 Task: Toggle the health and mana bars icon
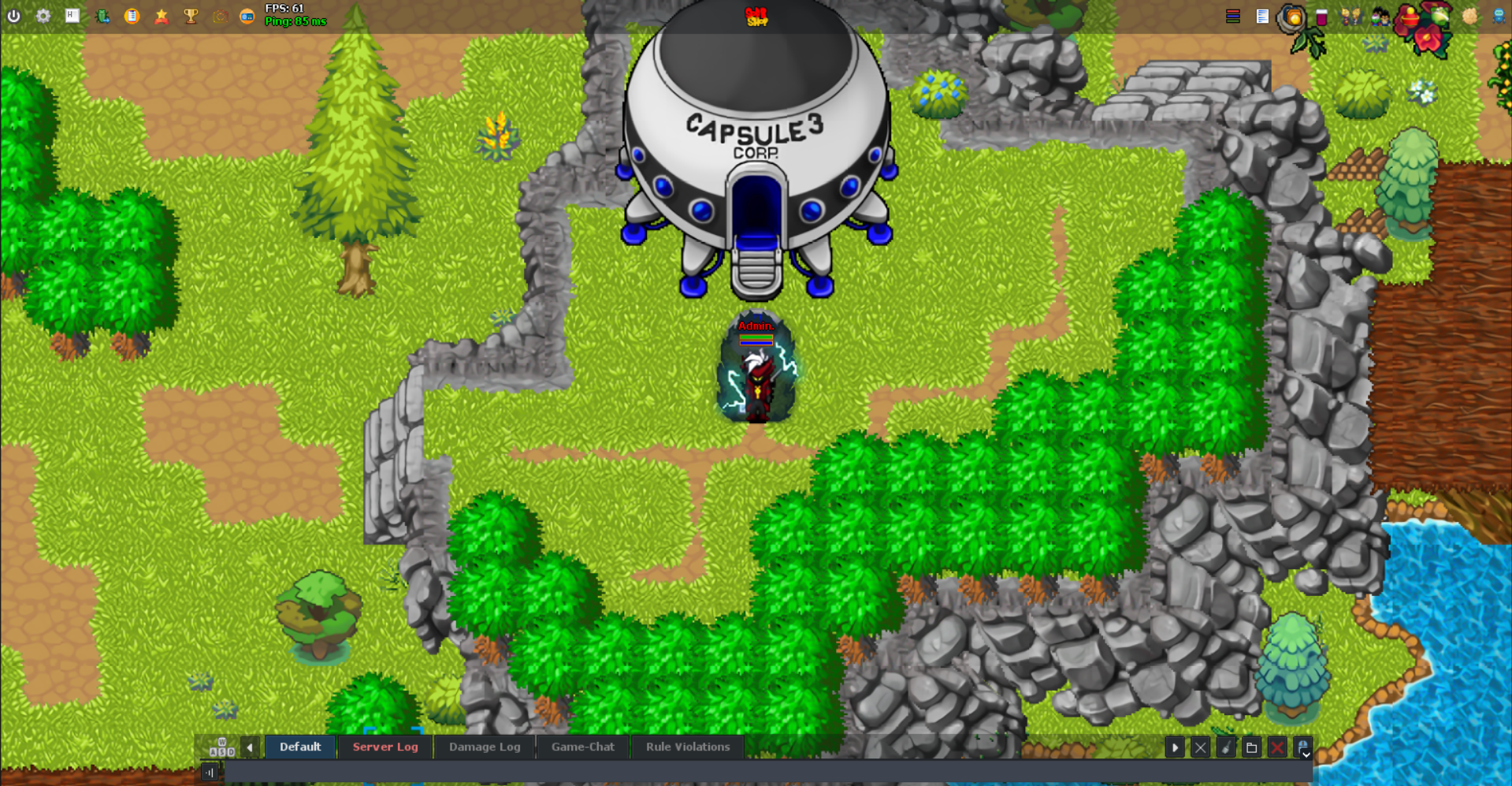pos(1233,17)
